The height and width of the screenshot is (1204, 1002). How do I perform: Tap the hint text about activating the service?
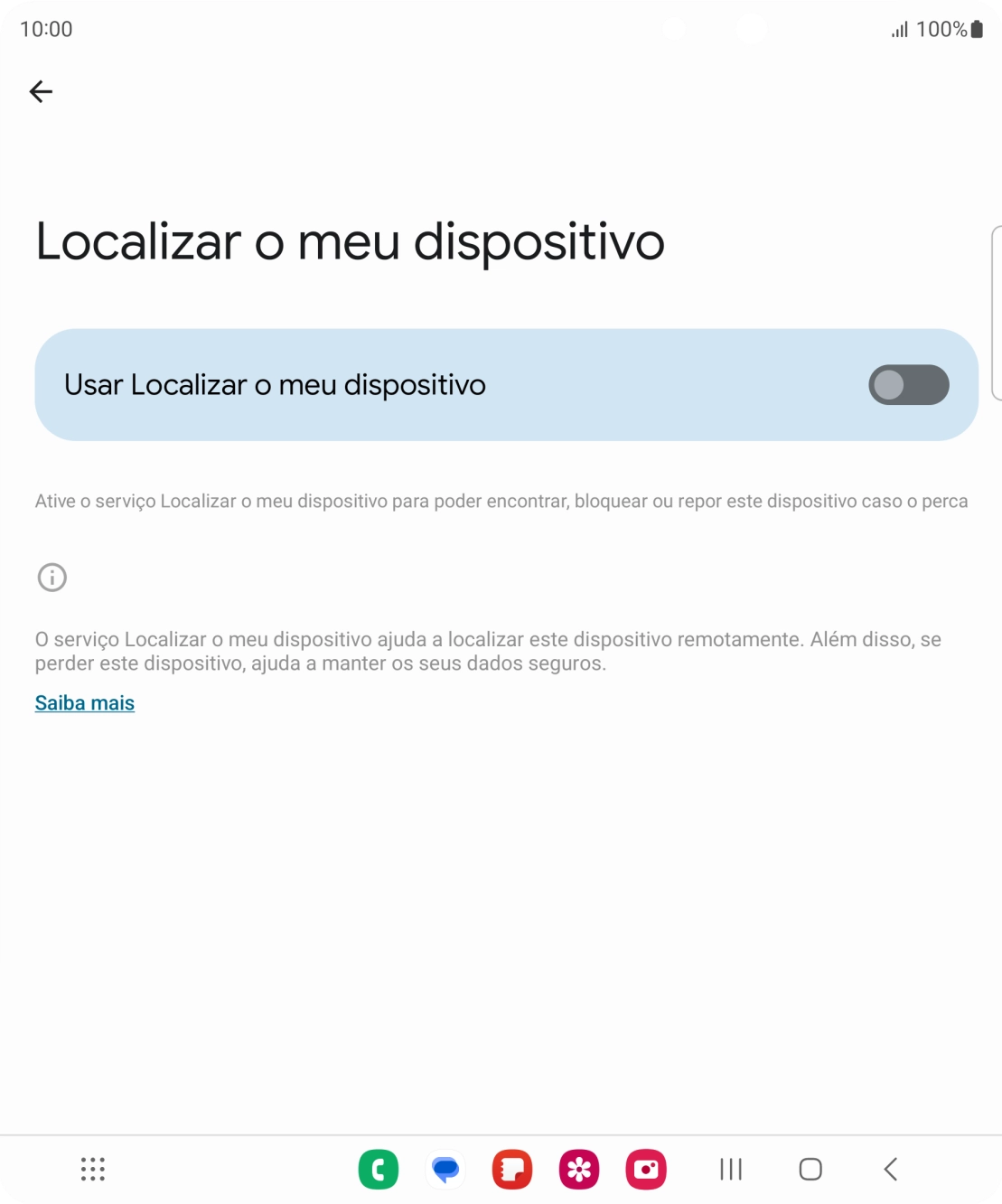tap(501, 501)
